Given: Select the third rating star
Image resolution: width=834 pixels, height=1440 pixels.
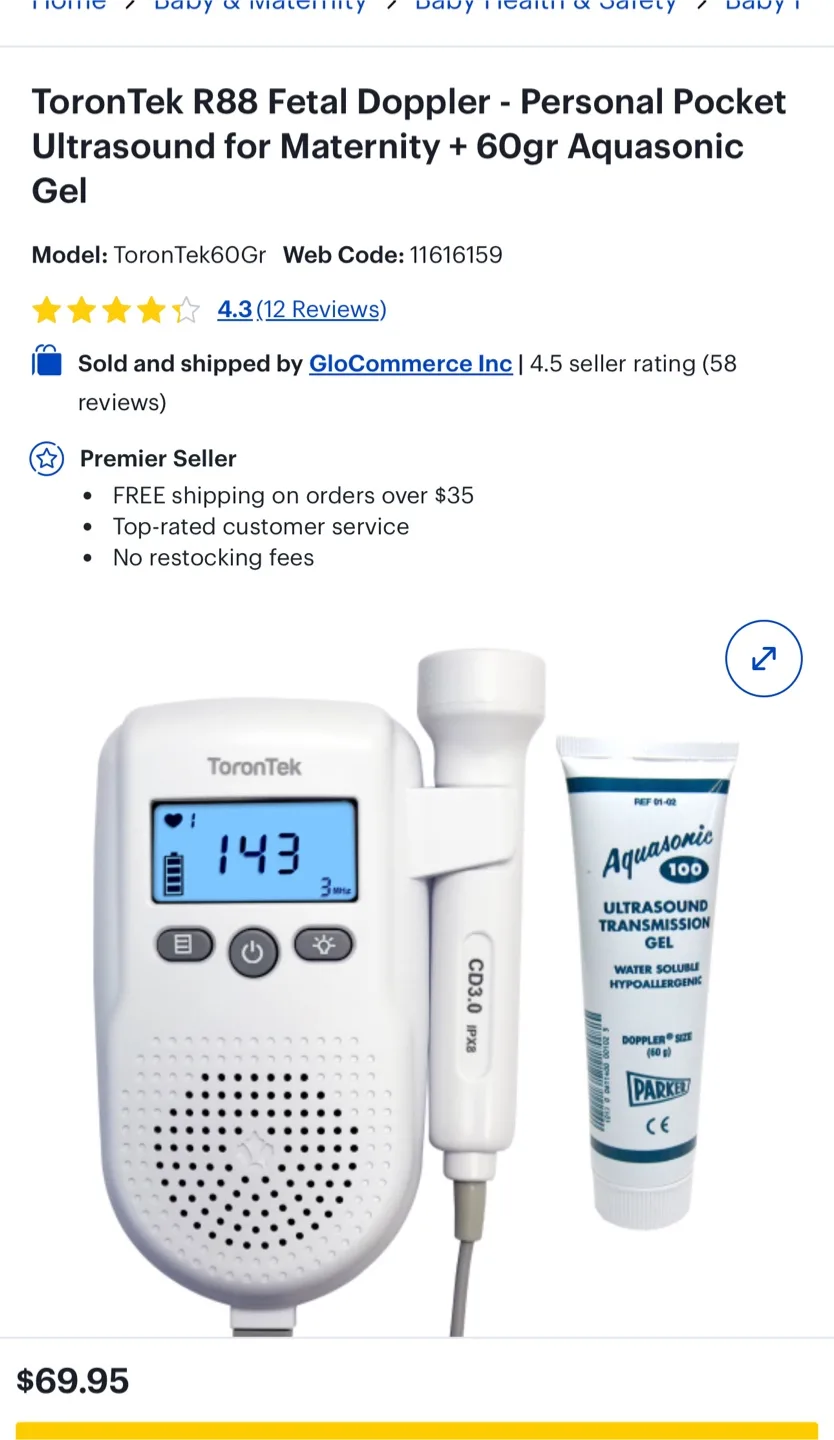Looking at the screenshot, I should [x=116, y=310].
